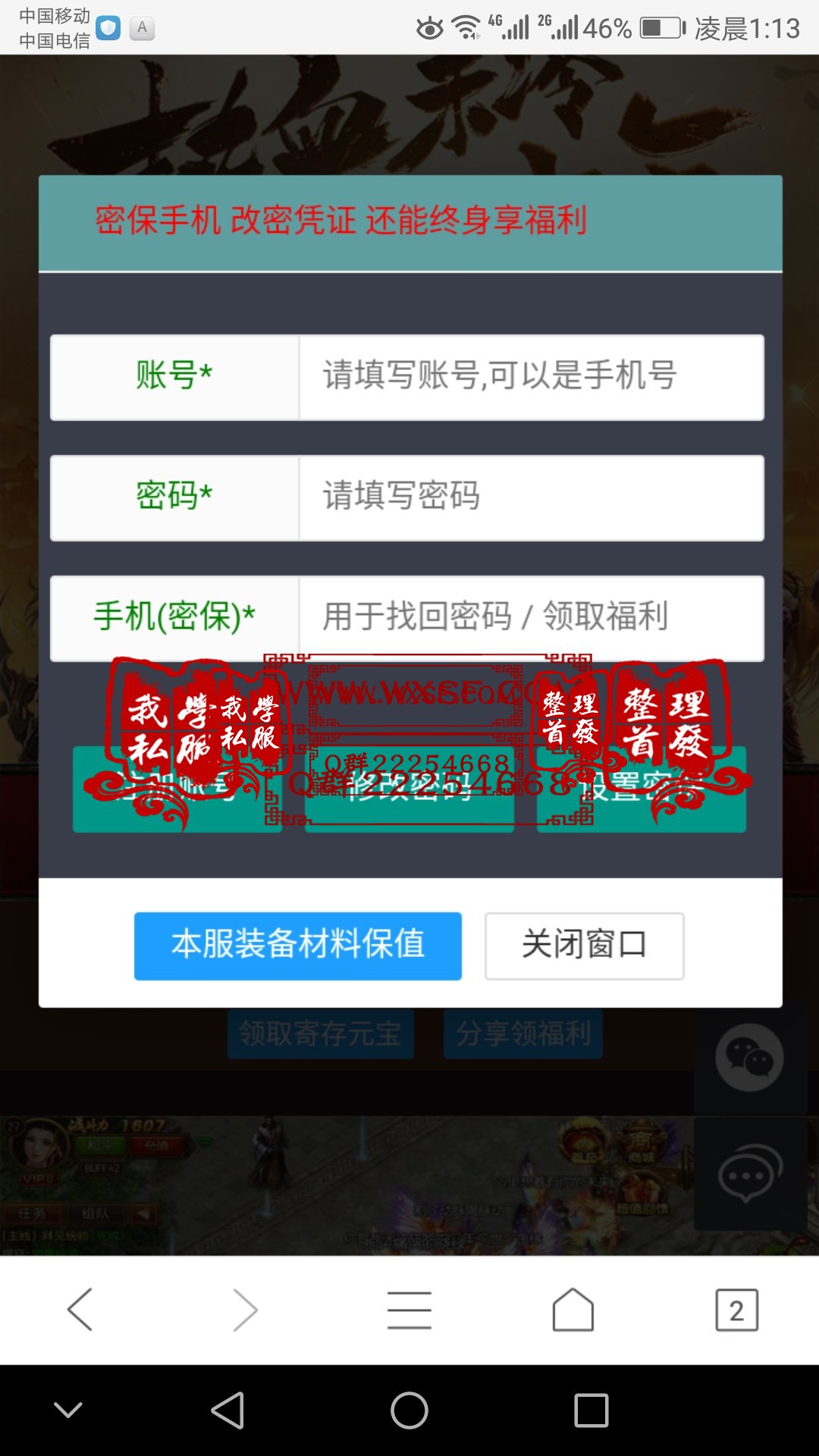
Task: Open system recent apps
Action: 591,1410
